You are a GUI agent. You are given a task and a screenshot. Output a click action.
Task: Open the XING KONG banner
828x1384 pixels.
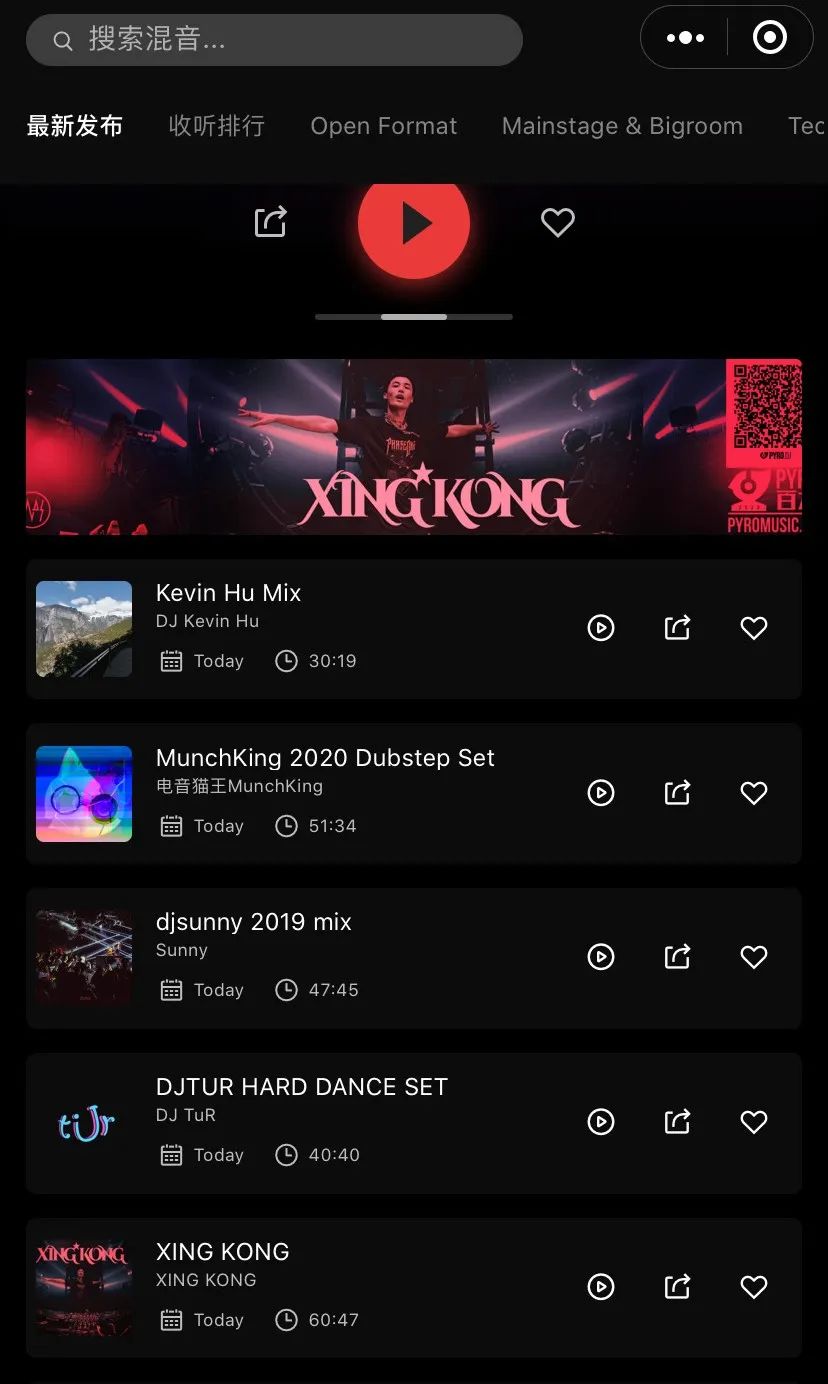click(x=413, y=447)
